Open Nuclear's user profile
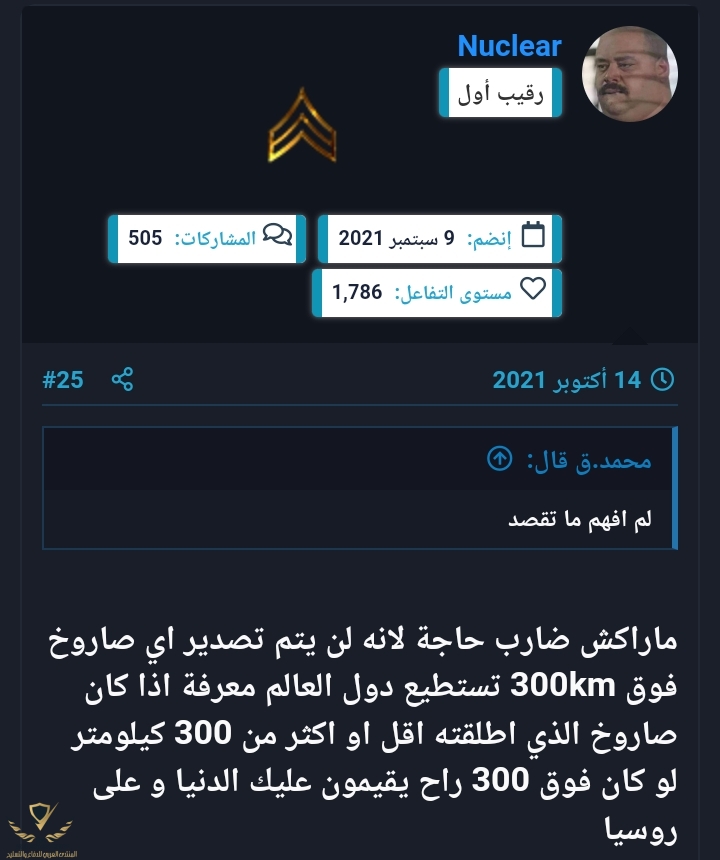The height and width of the screenshot is (860, 720). (509, 46)
